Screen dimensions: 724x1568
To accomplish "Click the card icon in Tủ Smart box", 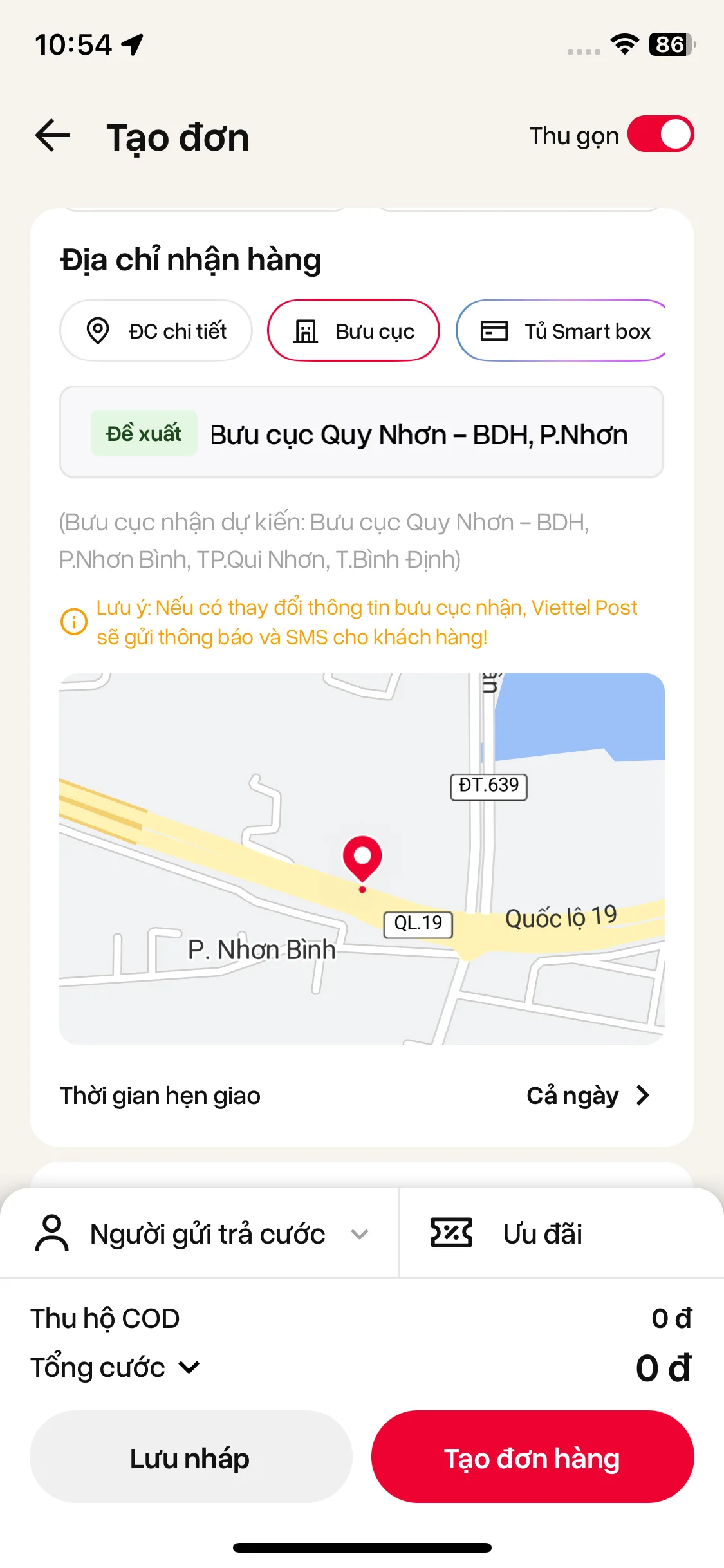I will 494,331.
